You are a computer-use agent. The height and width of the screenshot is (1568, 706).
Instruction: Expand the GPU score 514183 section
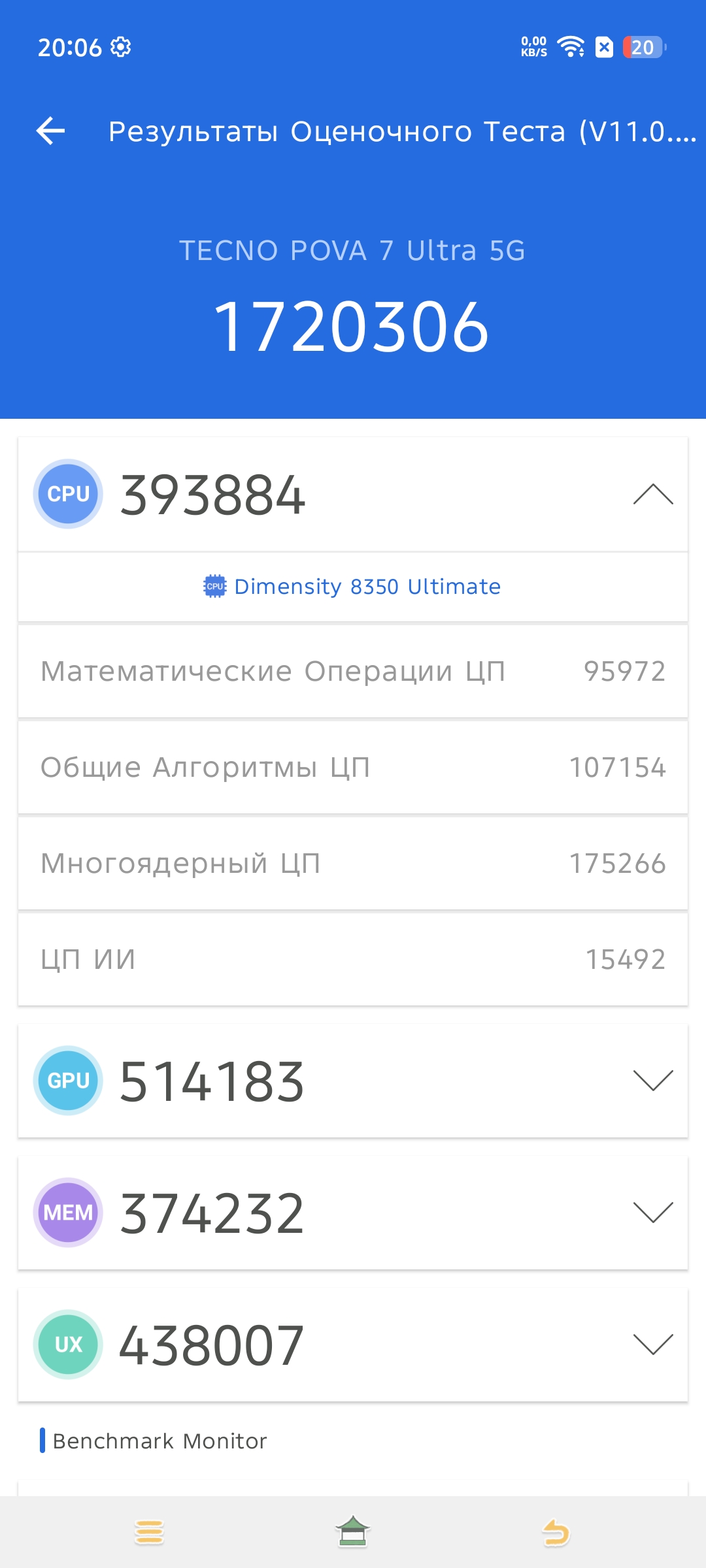(652, 1081)
